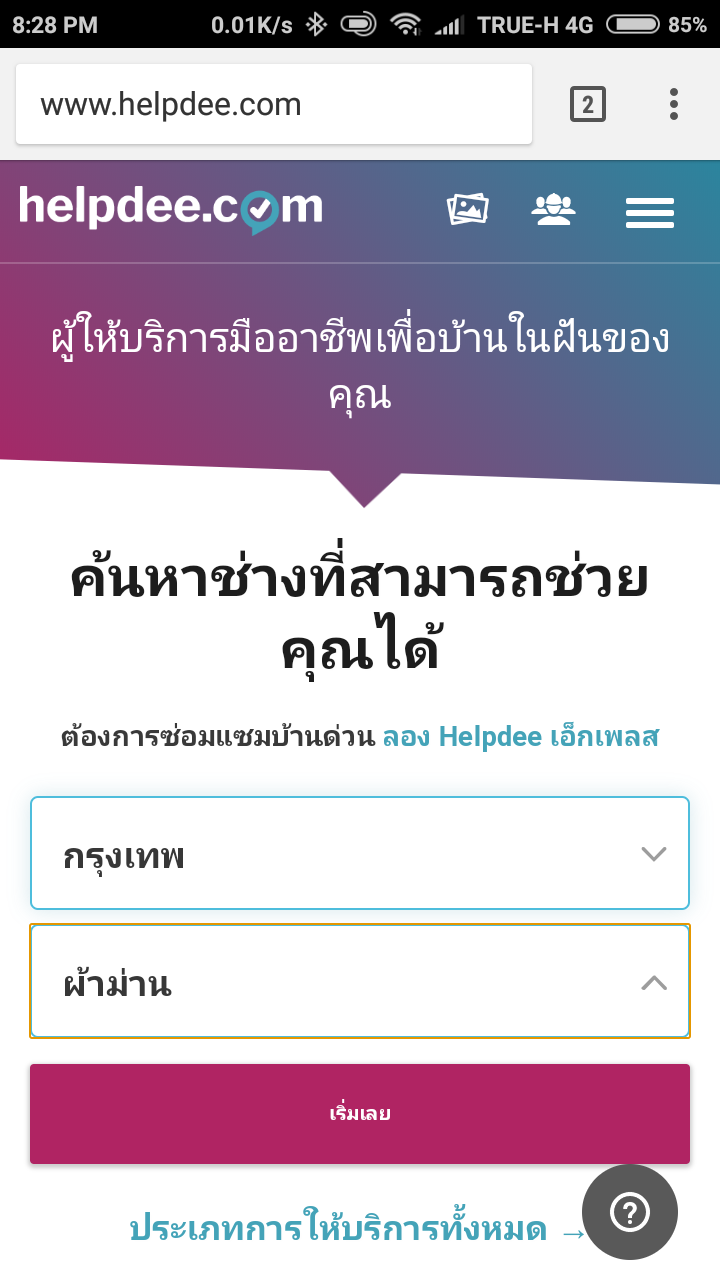The height and width of the screenshot is (1280, 720).
Task: Expand the กรุงเทพ location dropdown
Action: 360,853
